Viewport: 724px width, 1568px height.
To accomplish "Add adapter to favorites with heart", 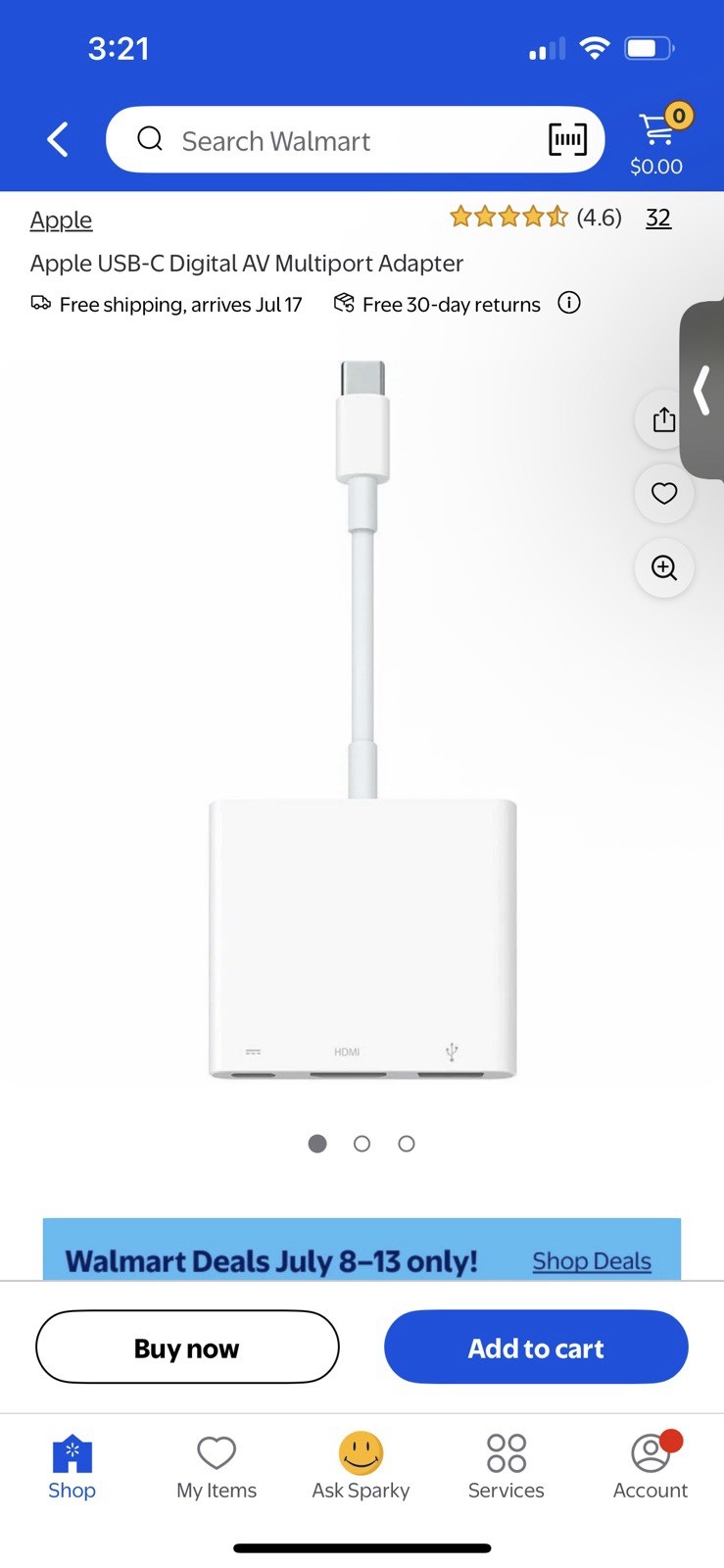I will pyautogui.click(x=664, y=493).
